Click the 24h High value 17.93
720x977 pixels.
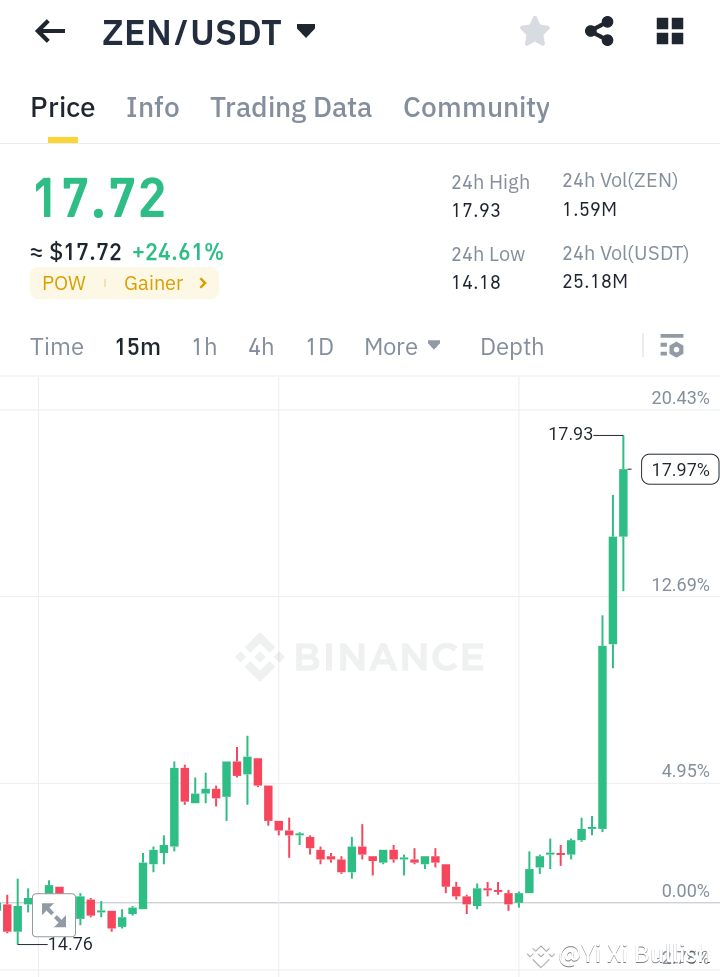476,210
